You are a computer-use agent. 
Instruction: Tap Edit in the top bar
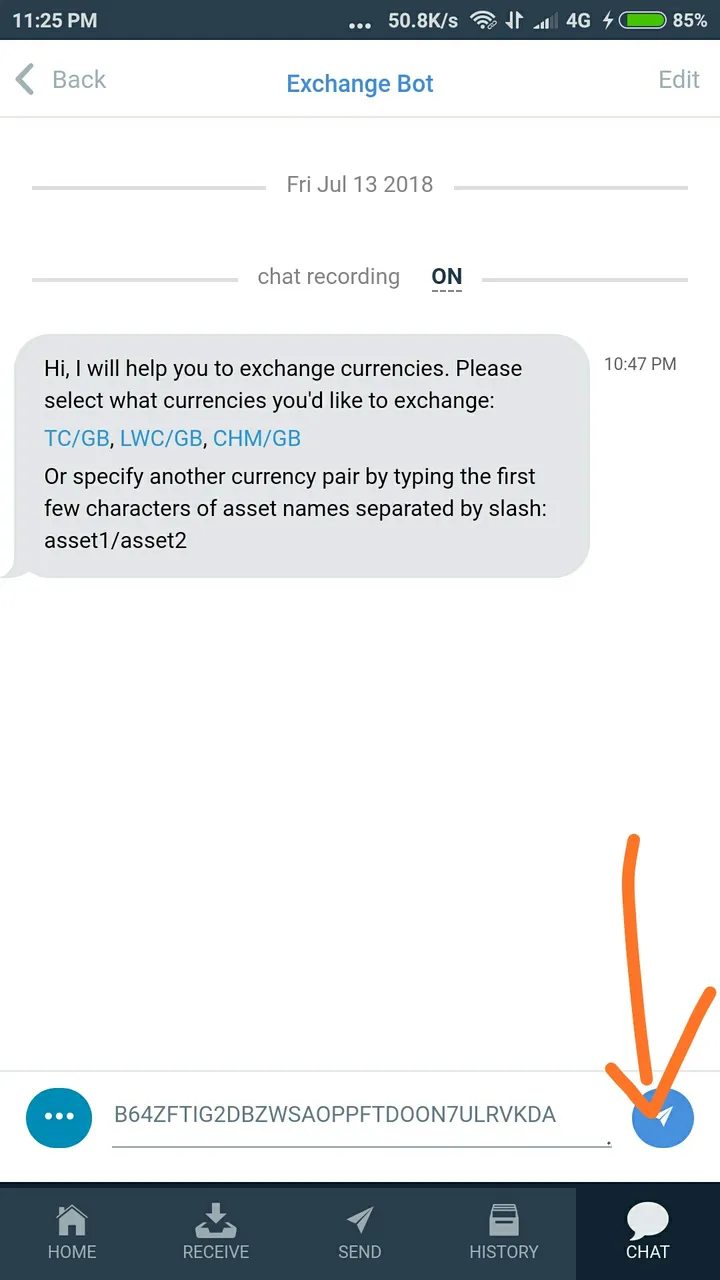pos(678,80)
